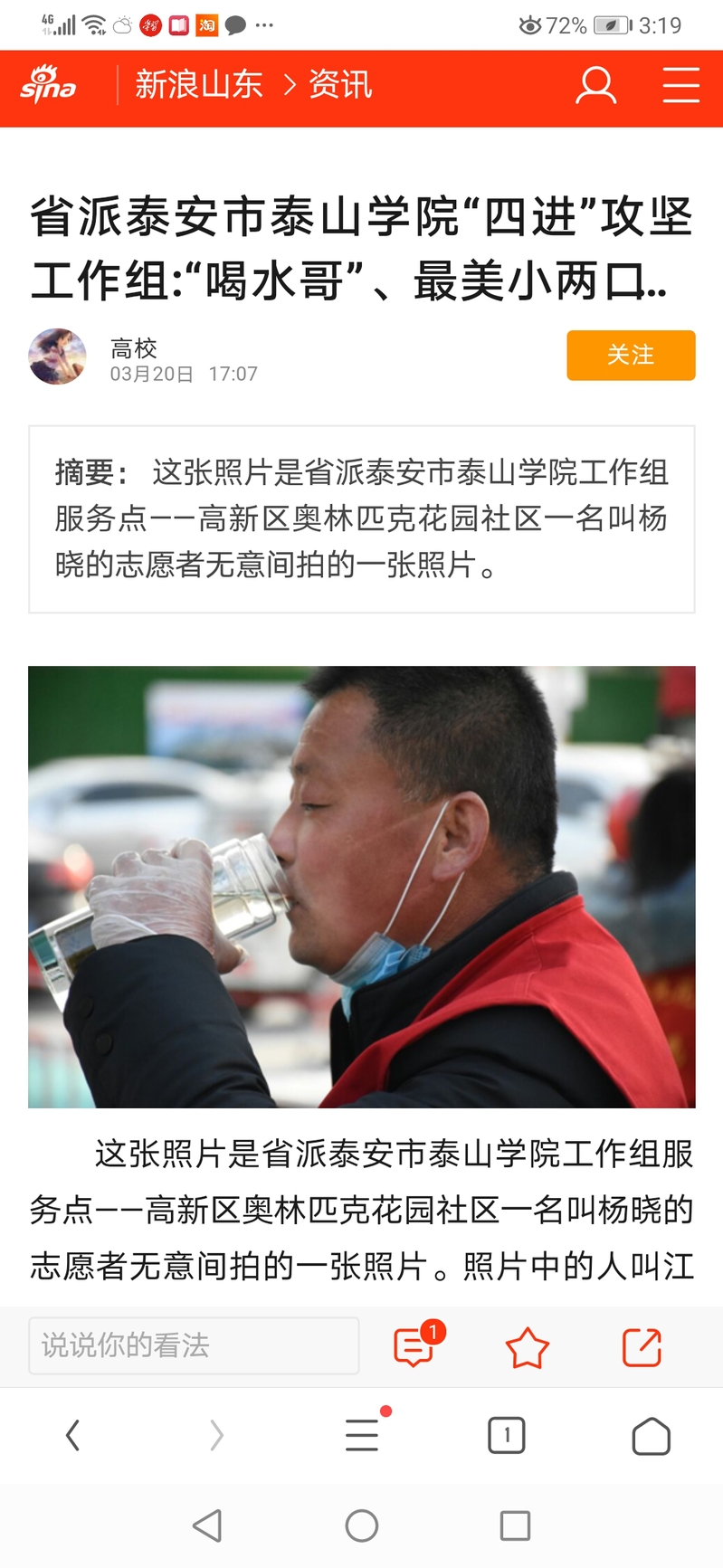The width and height of the screenshot is (723, 1568).
Task: Go to the browser home page
Action: 651,1435
